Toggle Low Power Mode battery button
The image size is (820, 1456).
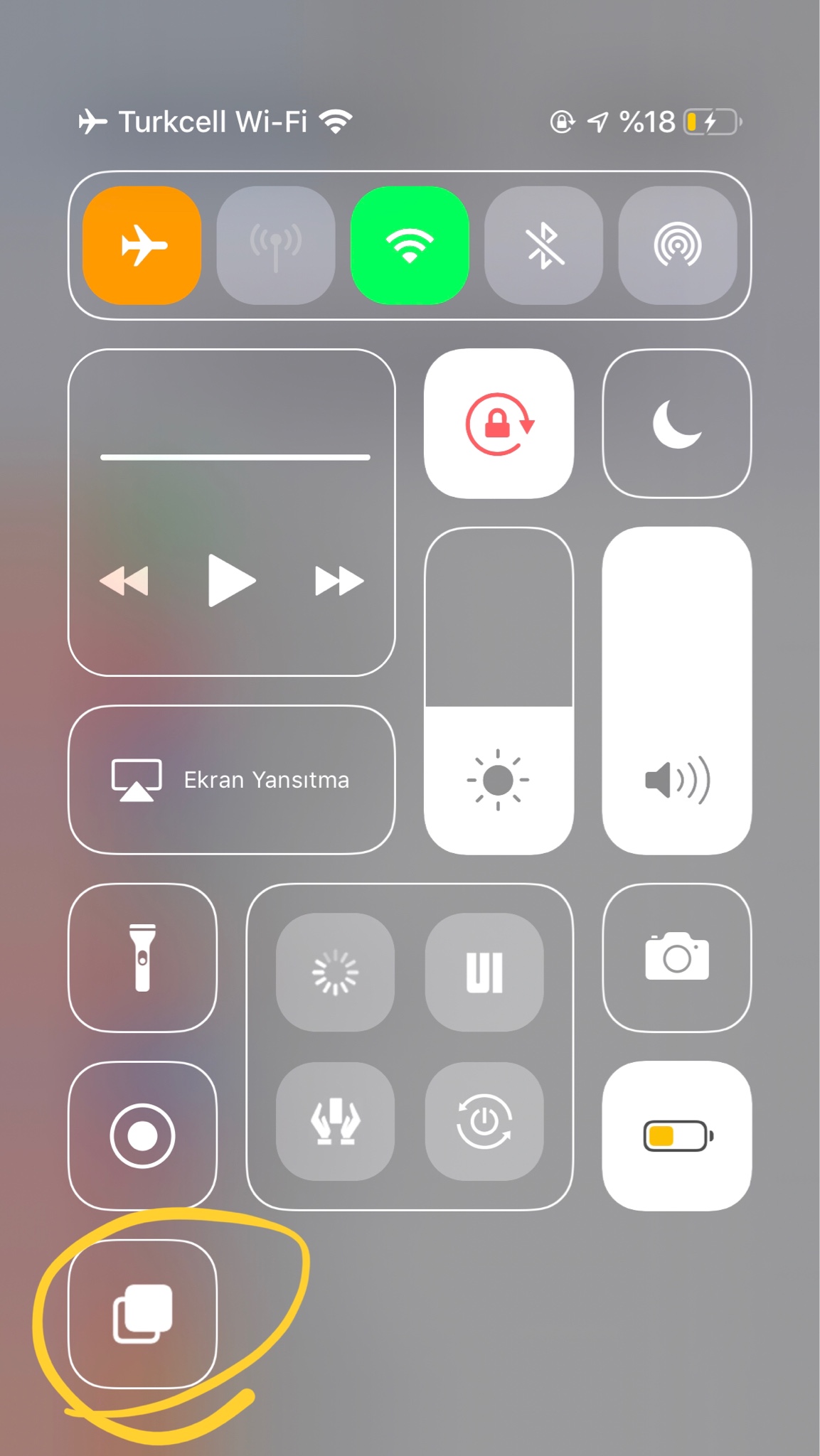tap(676, 1135)
